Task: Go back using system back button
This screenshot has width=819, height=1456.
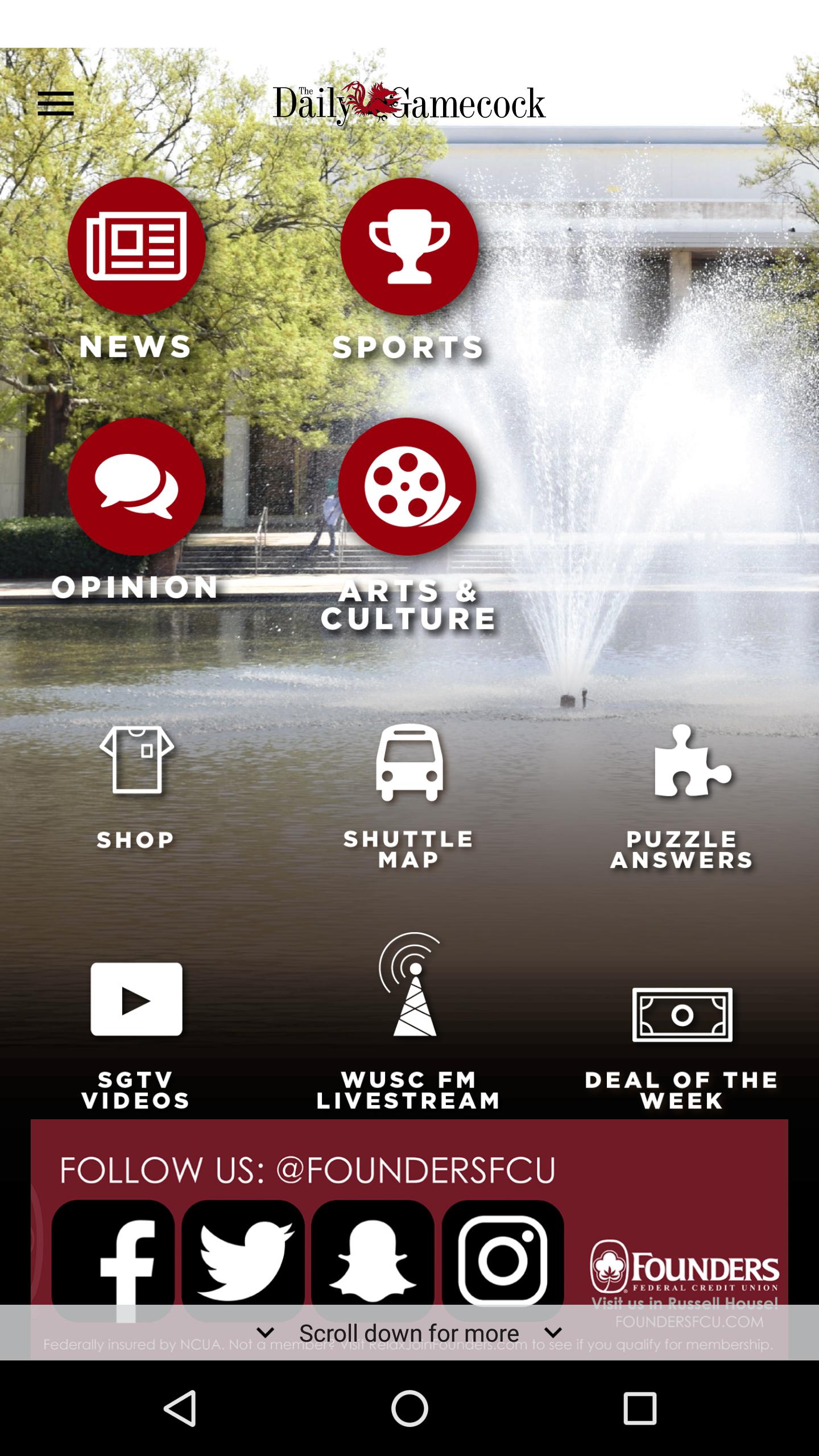Action: click(x=181, y=1408)
